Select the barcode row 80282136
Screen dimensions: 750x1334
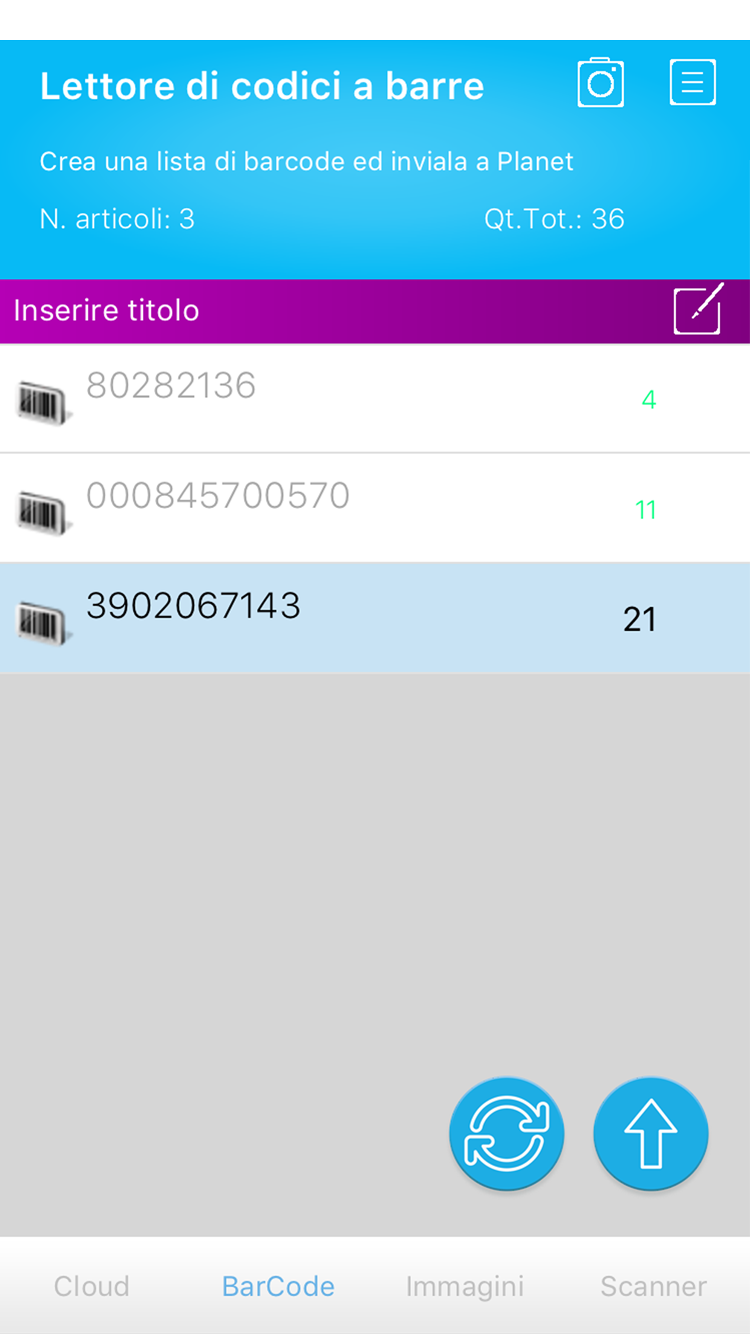[x=375, y=398]
